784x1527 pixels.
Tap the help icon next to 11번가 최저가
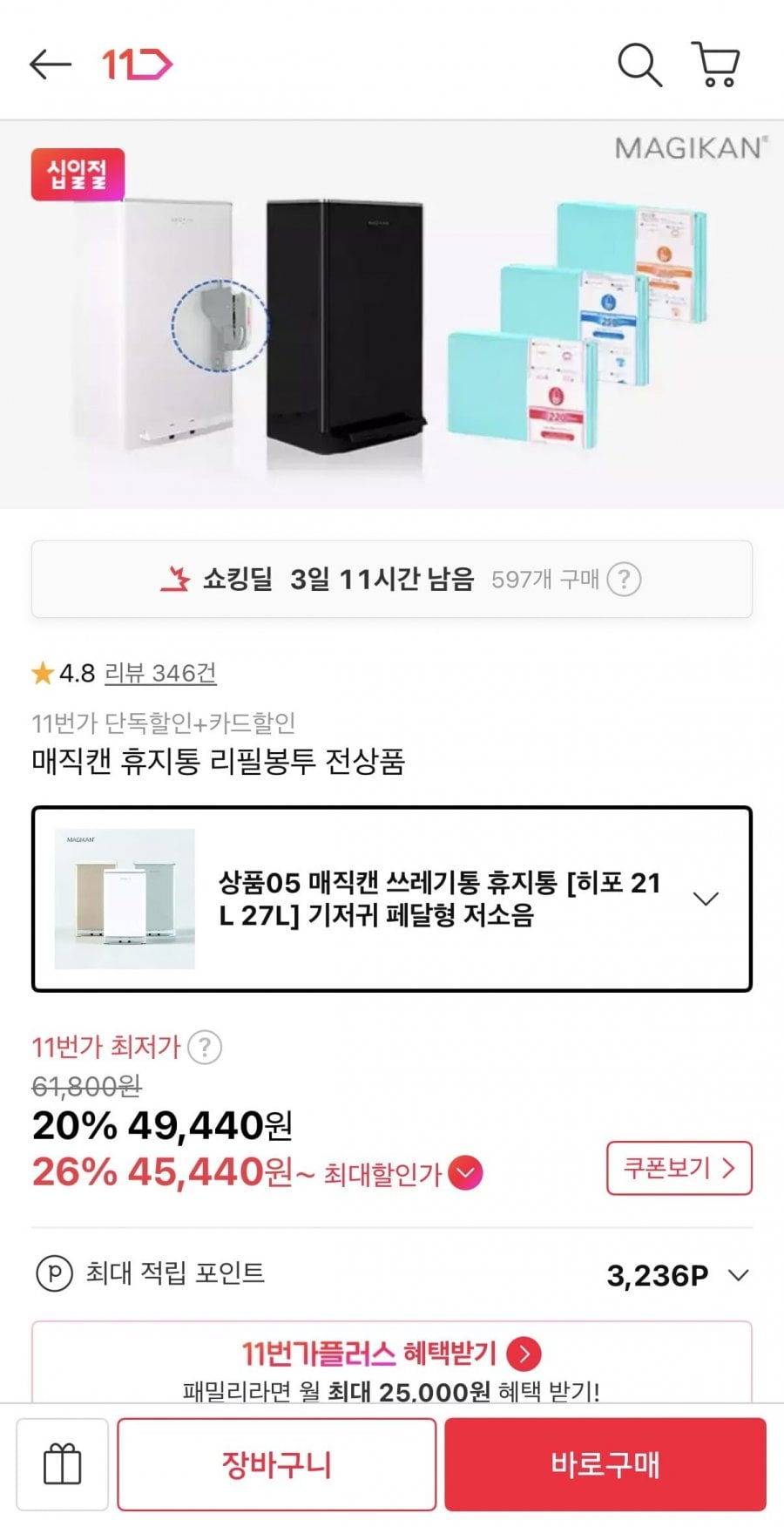coord(205,1047)
